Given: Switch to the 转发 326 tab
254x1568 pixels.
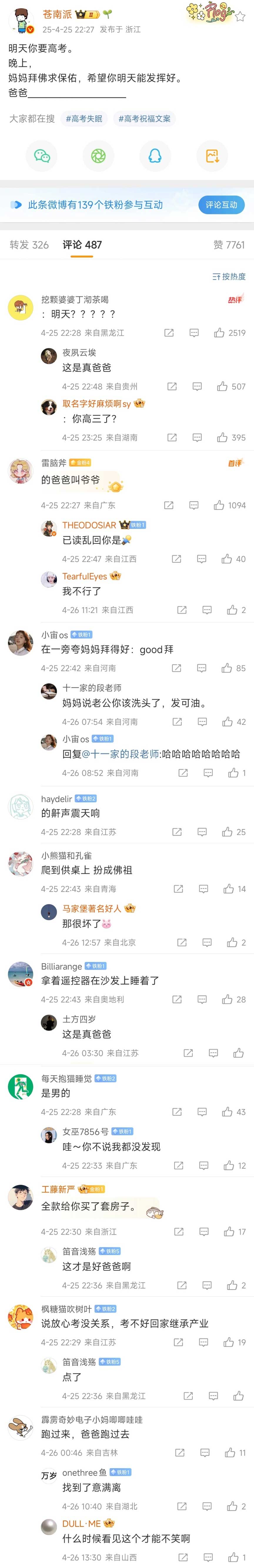Looking at the screenshot, I should click(29, 245).
